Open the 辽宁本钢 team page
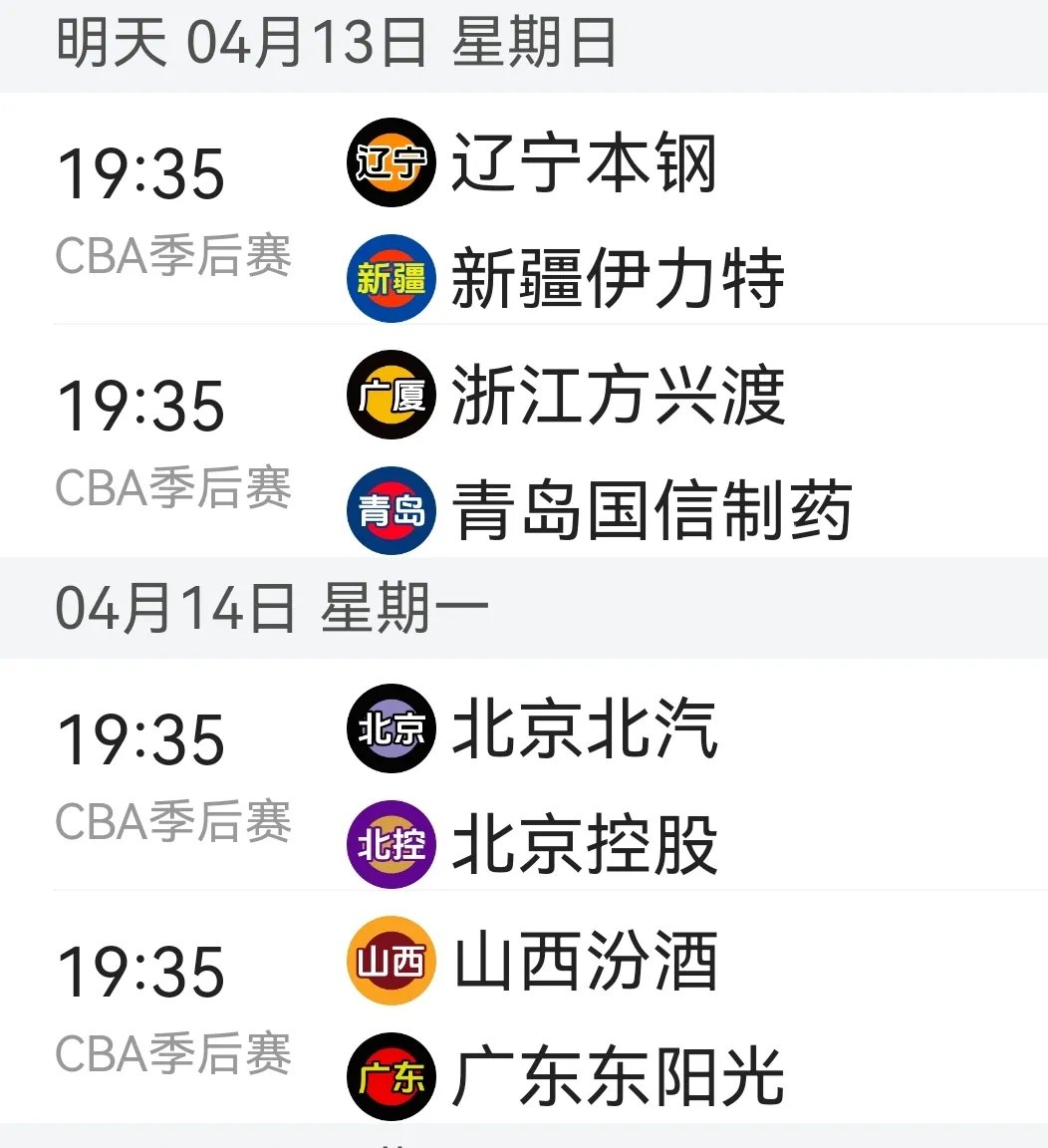The image size is (1048, 1148). click(586, 164)
